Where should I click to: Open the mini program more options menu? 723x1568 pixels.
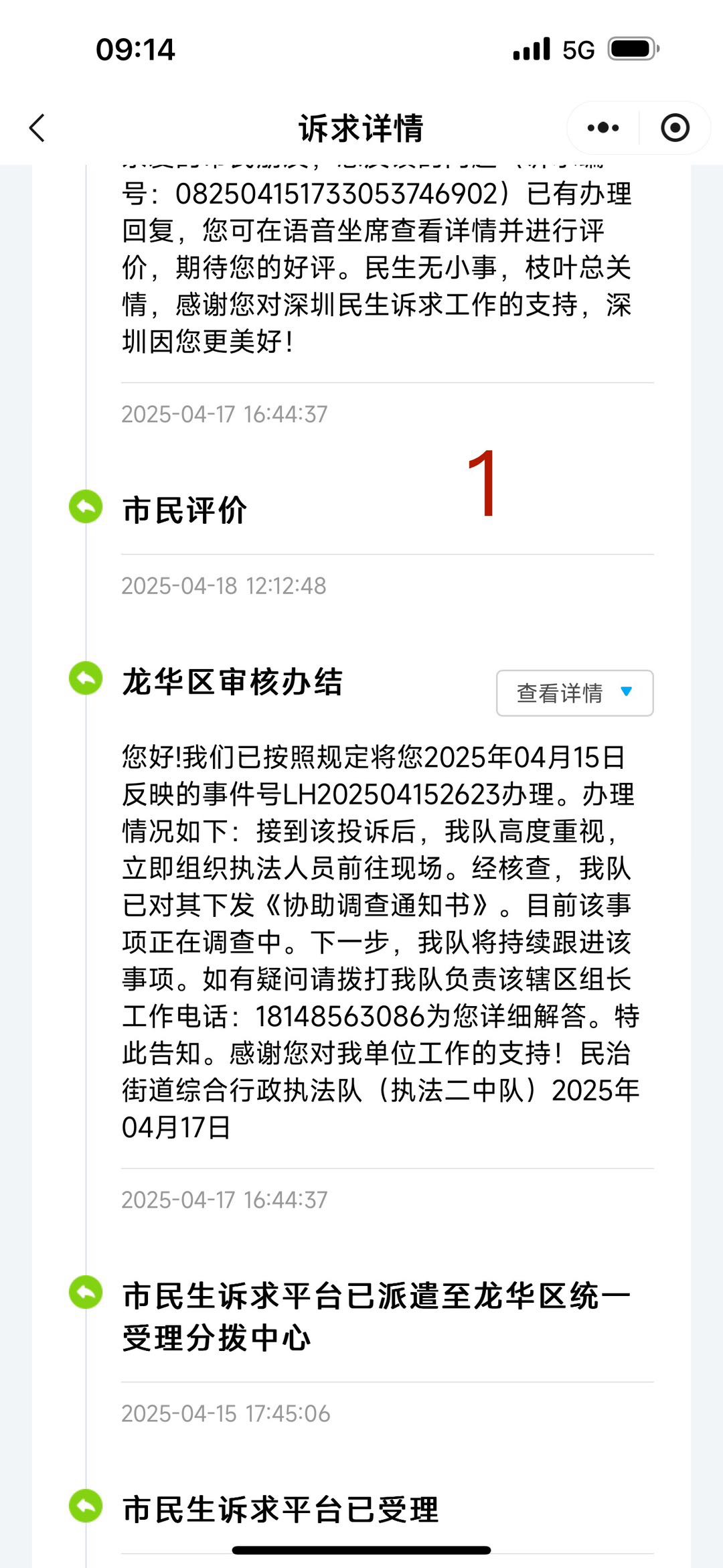point(602,128)
